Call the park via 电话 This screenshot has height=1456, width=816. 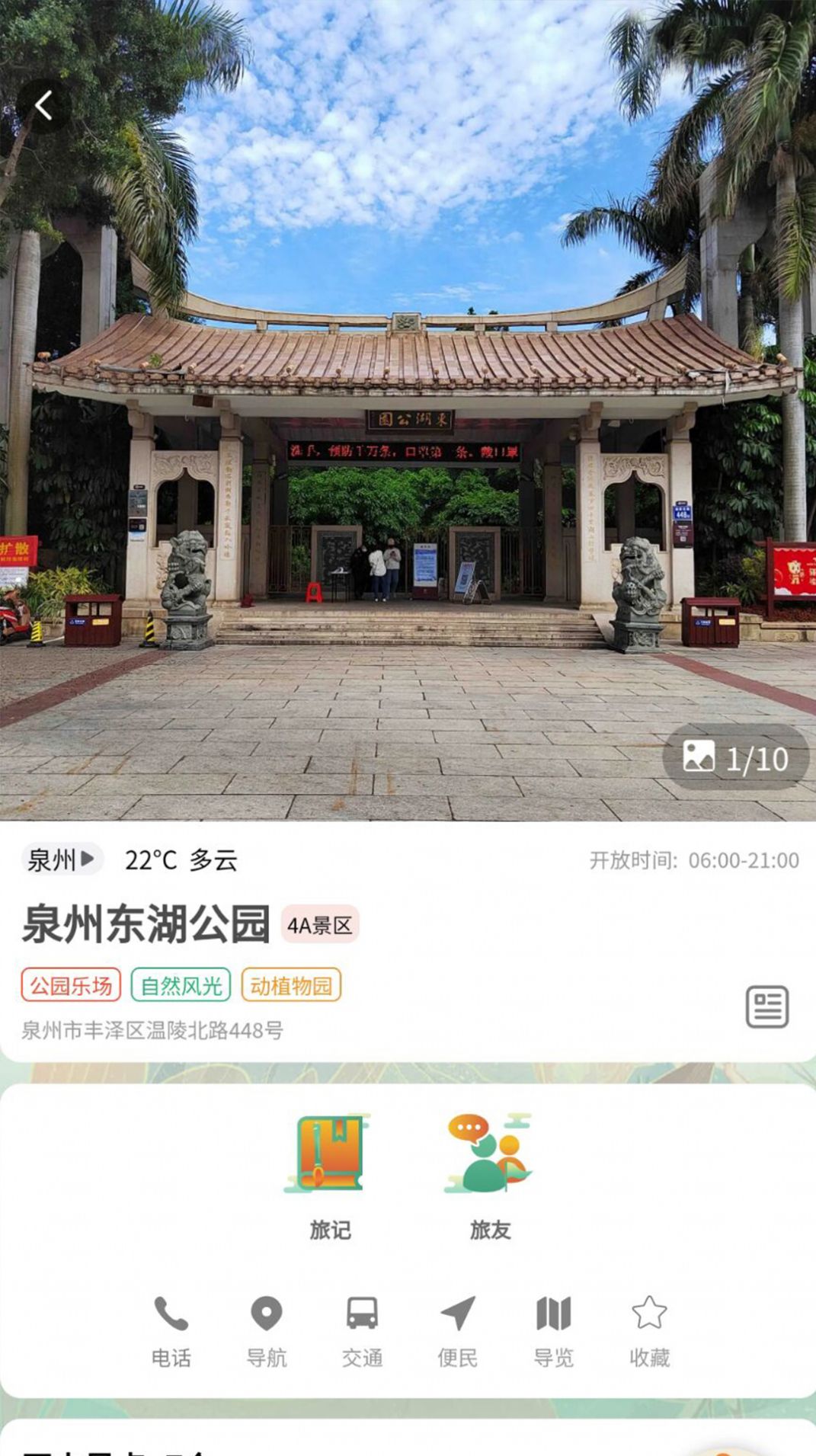pyautogui.click(x=171, y=1330)
